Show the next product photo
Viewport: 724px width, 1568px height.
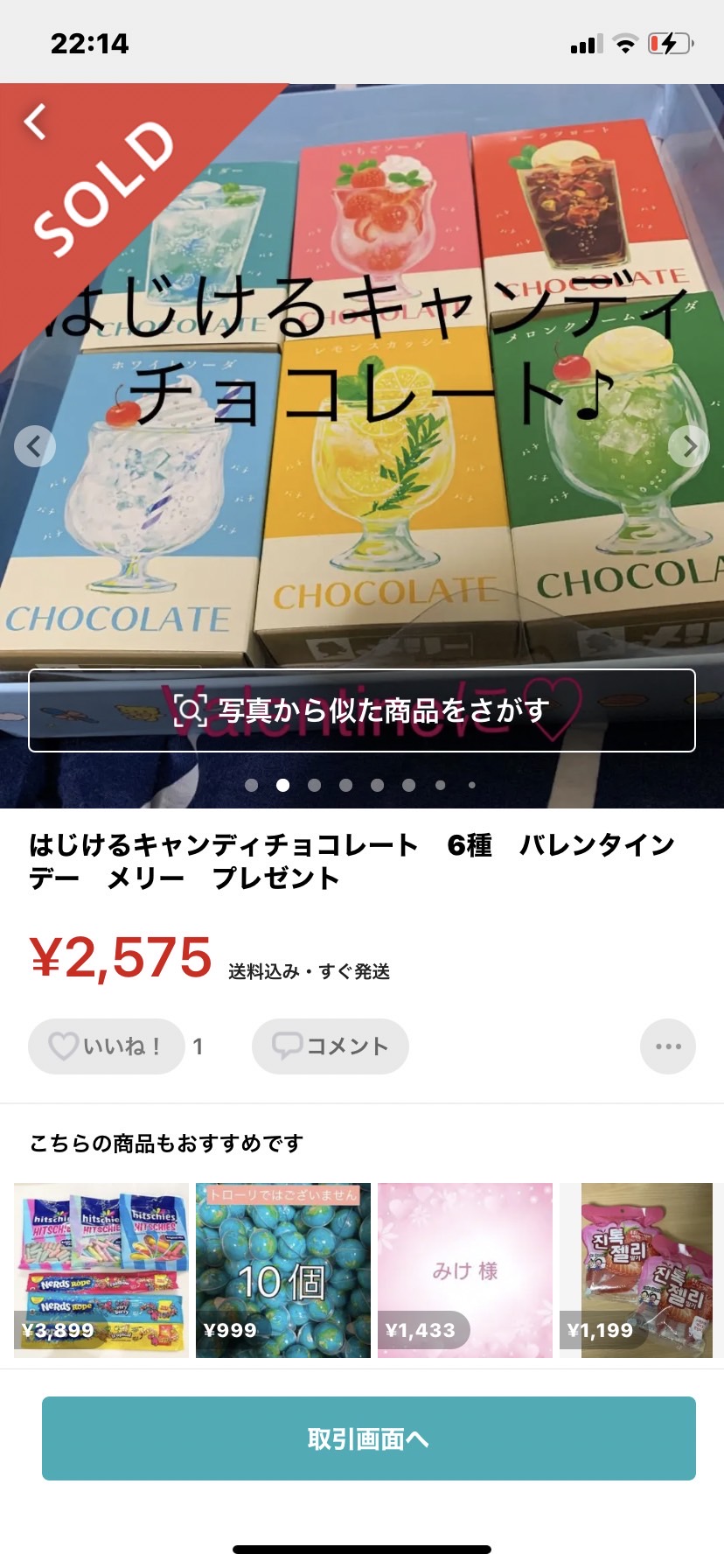689,446
